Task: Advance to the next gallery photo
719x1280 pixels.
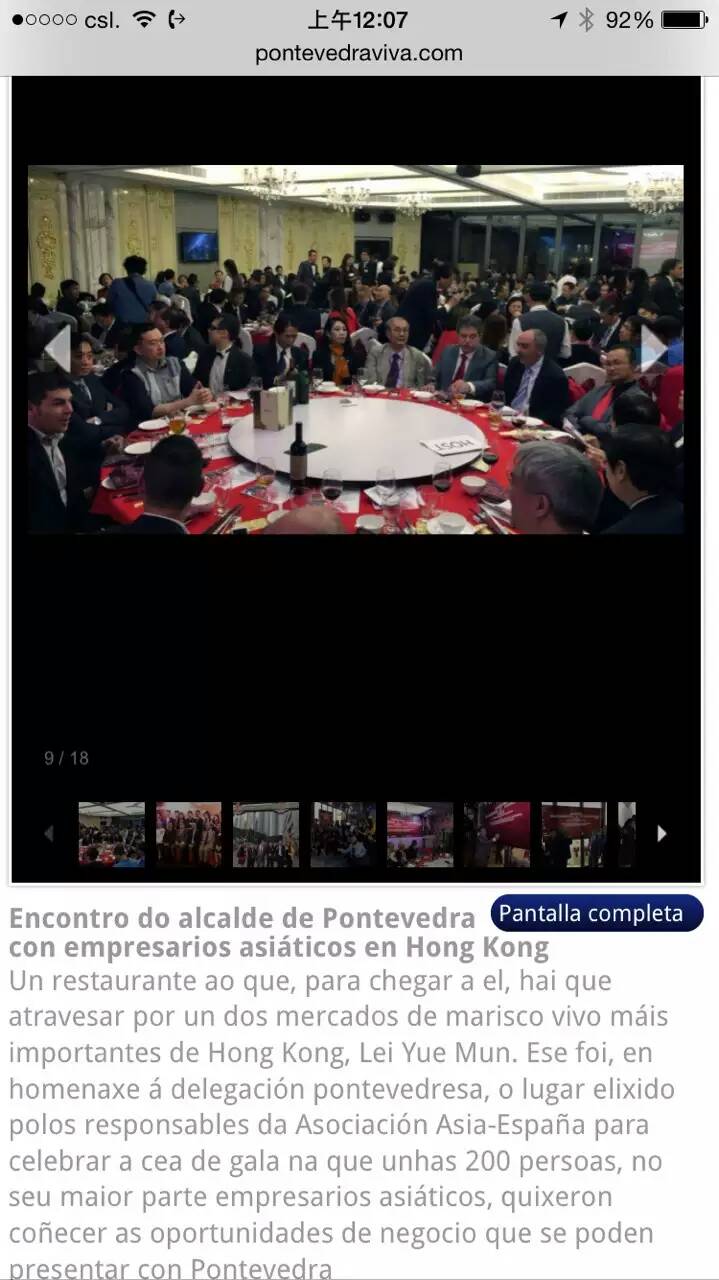Action: [x=652, y=348]
